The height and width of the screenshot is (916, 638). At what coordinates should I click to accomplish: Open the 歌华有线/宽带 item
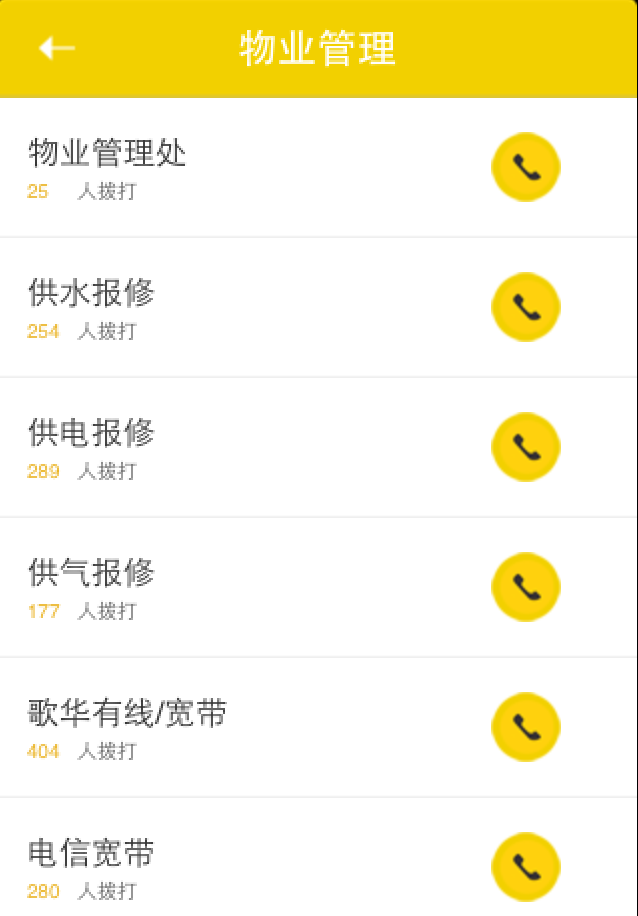click(x=200, y=728)
